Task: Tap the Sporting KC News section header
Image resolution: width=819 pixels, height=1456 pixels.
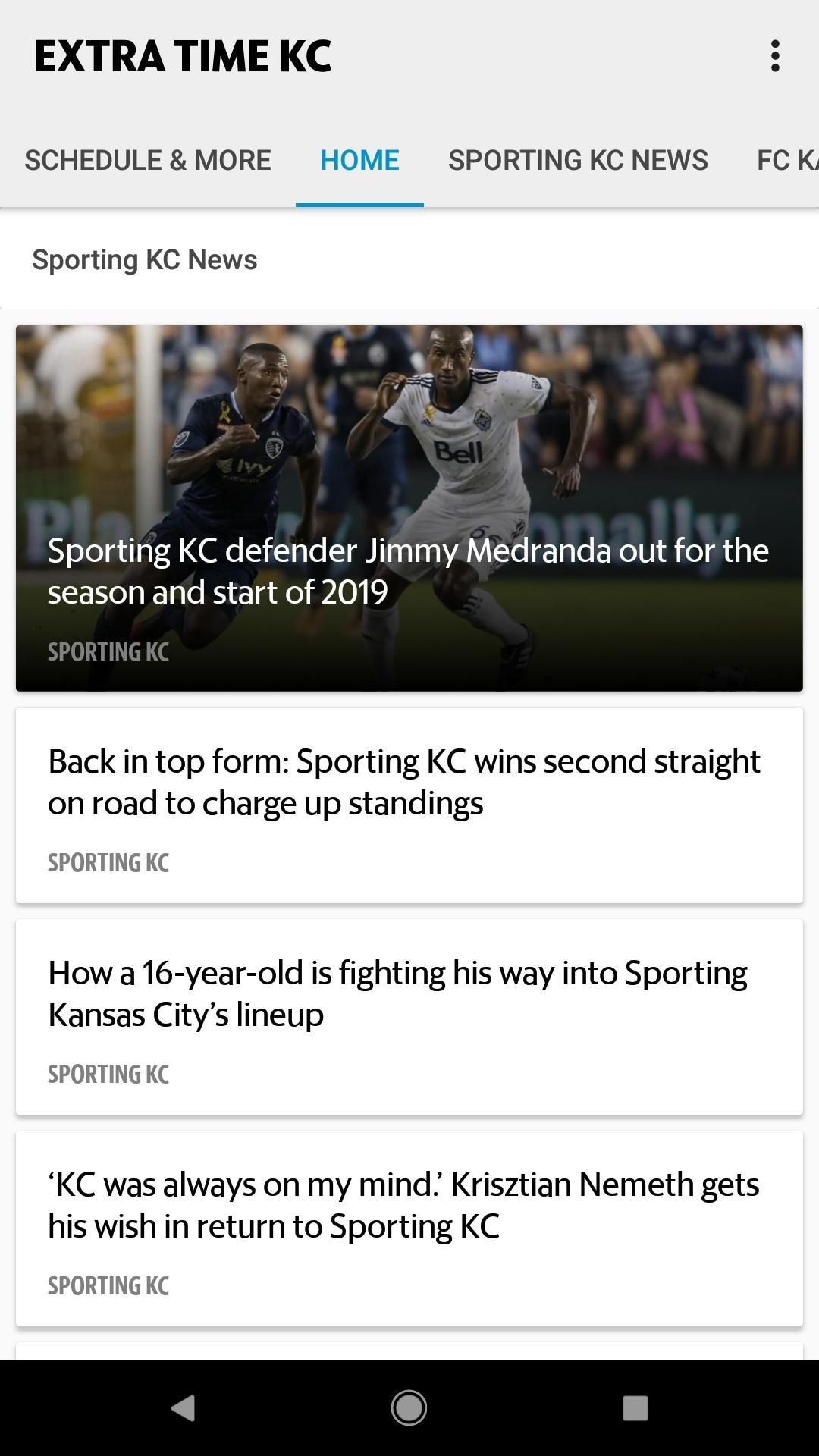Action: point(144,259)
